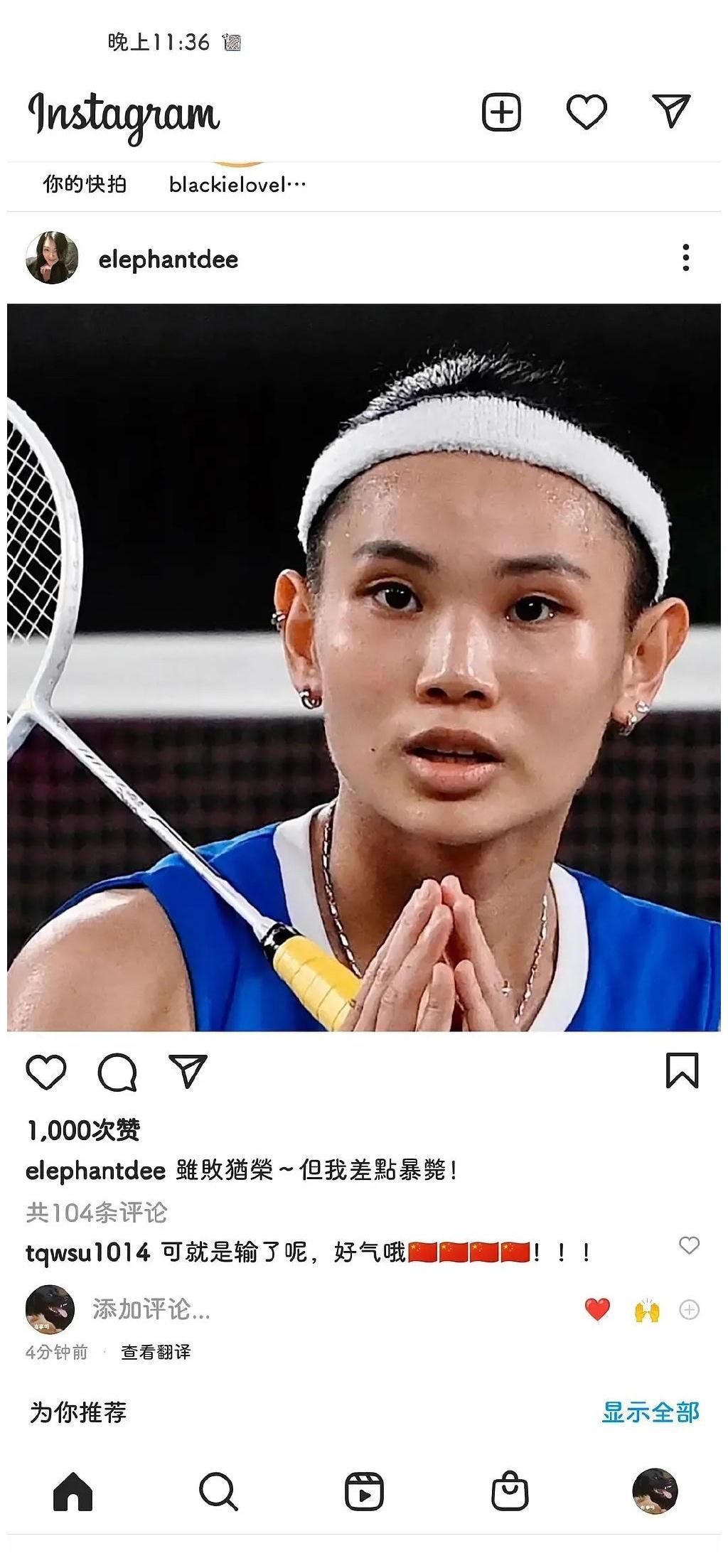Open the activity heart in header
The height and width of the screenshot is (1568, 728).
tap(587, 112)
